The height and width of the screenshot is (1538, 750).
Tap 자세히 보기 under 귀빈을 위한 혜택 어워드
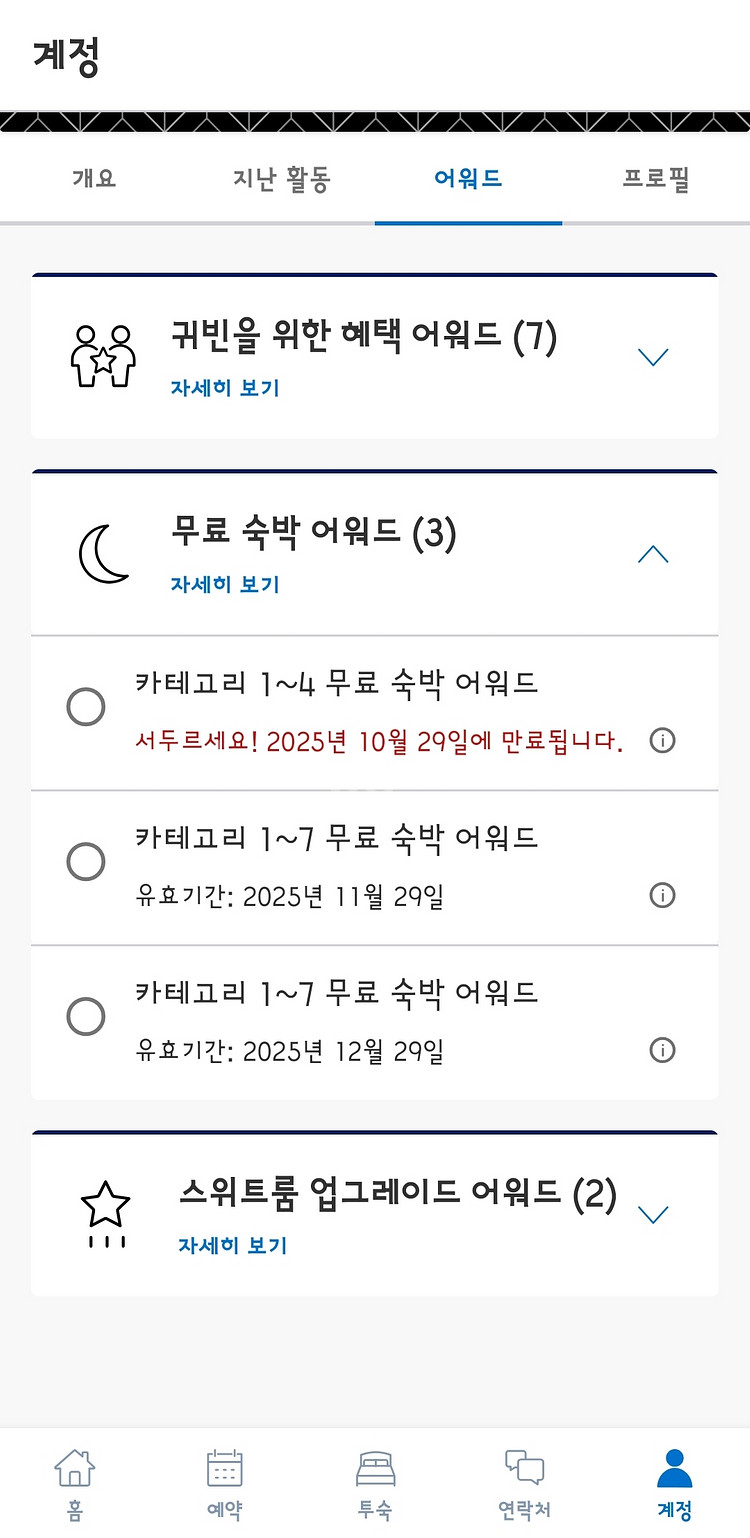point(225,388)
